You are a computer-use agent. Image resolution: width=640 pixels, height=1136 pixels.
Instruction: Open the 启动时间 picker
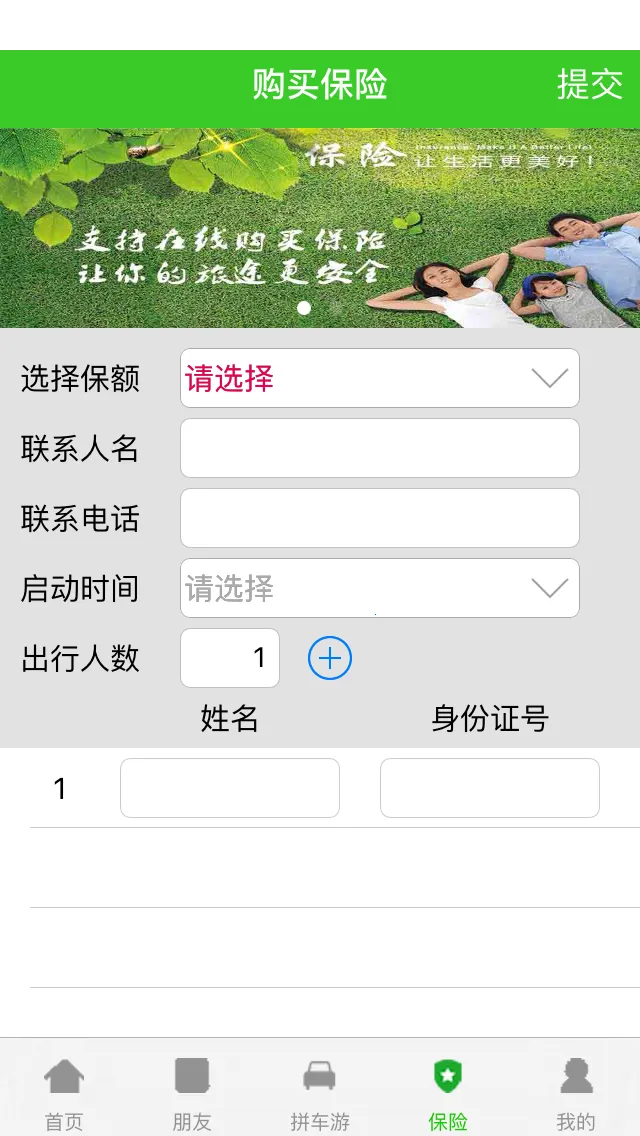(x=379, y=588)
